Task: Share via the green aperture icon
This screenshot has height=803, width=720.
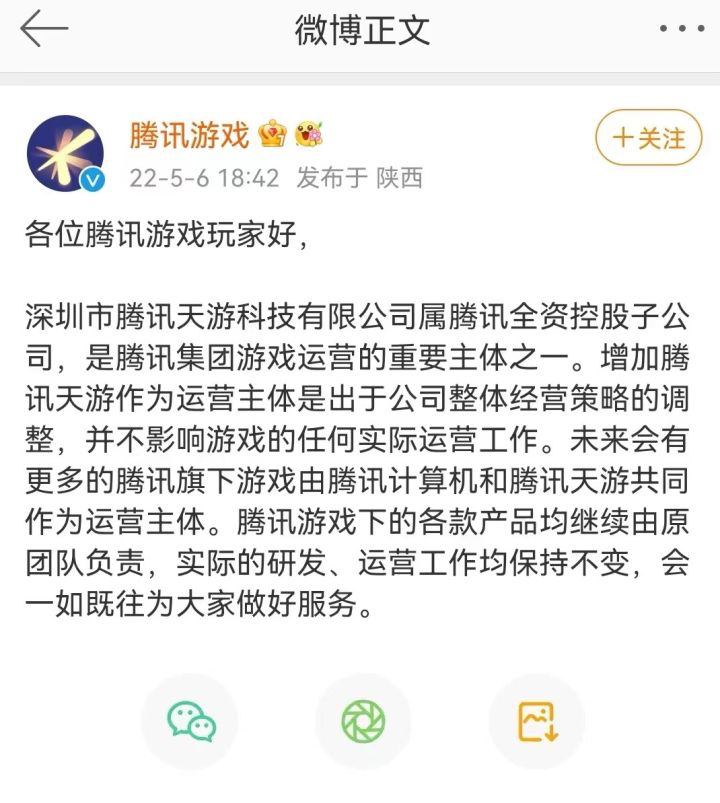Action: (x=363, y=721)
